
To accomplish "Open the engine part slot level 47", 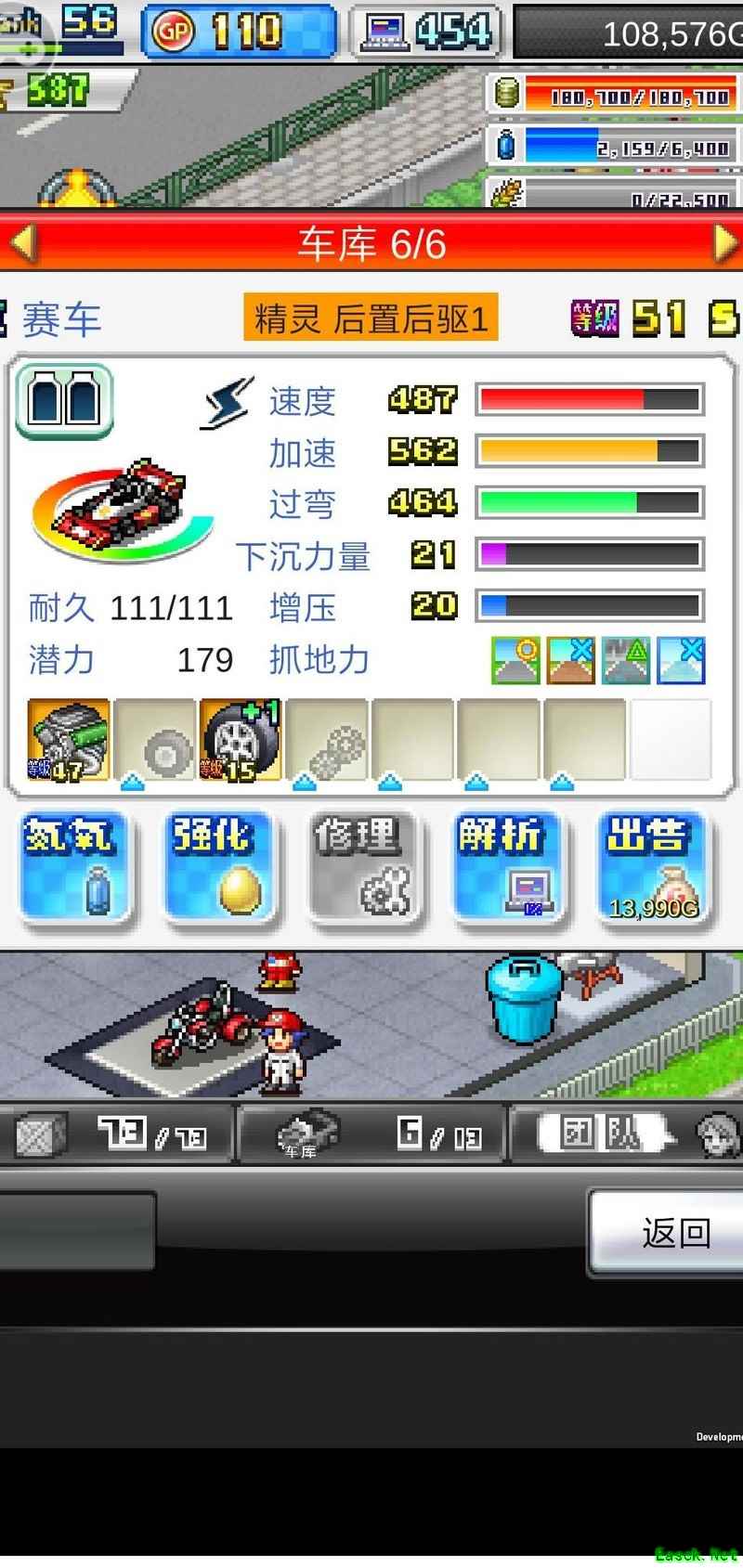I will pos(69,740).
